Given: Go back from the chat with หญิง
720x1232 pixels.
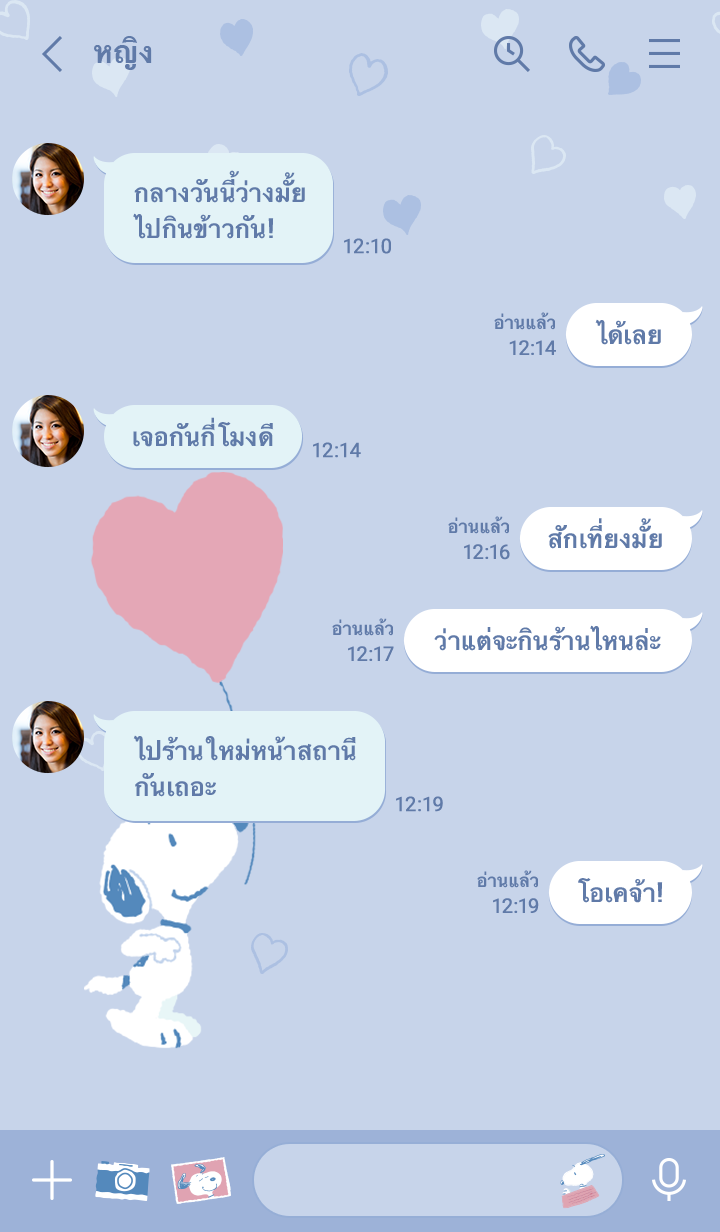Looking at the screenshot, I should tap(52, 54).
